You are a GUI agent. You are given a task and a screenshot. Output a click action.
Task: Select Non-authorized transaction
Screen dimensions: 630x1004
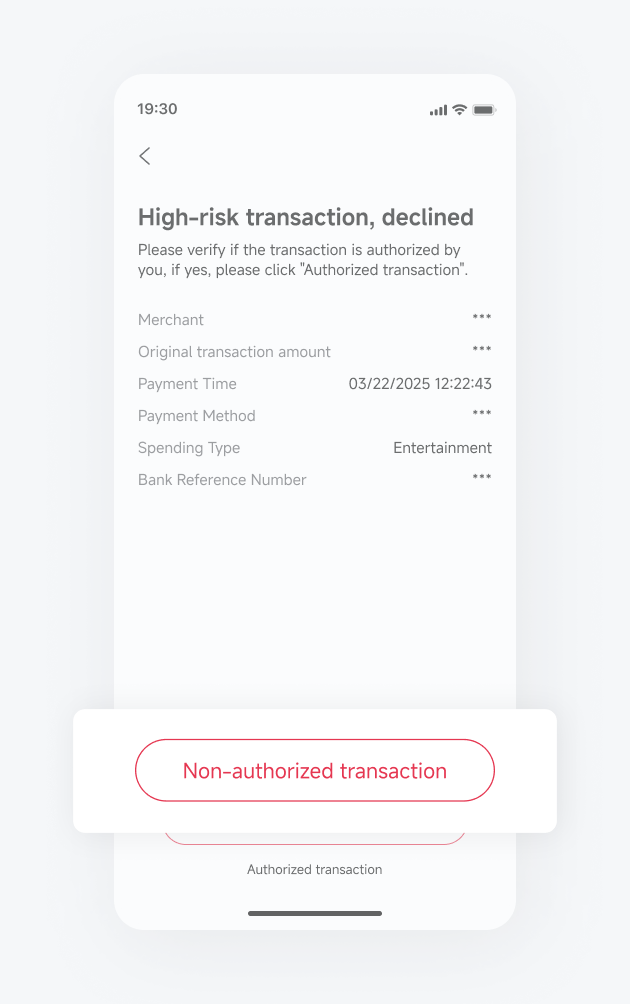point(314,771)
